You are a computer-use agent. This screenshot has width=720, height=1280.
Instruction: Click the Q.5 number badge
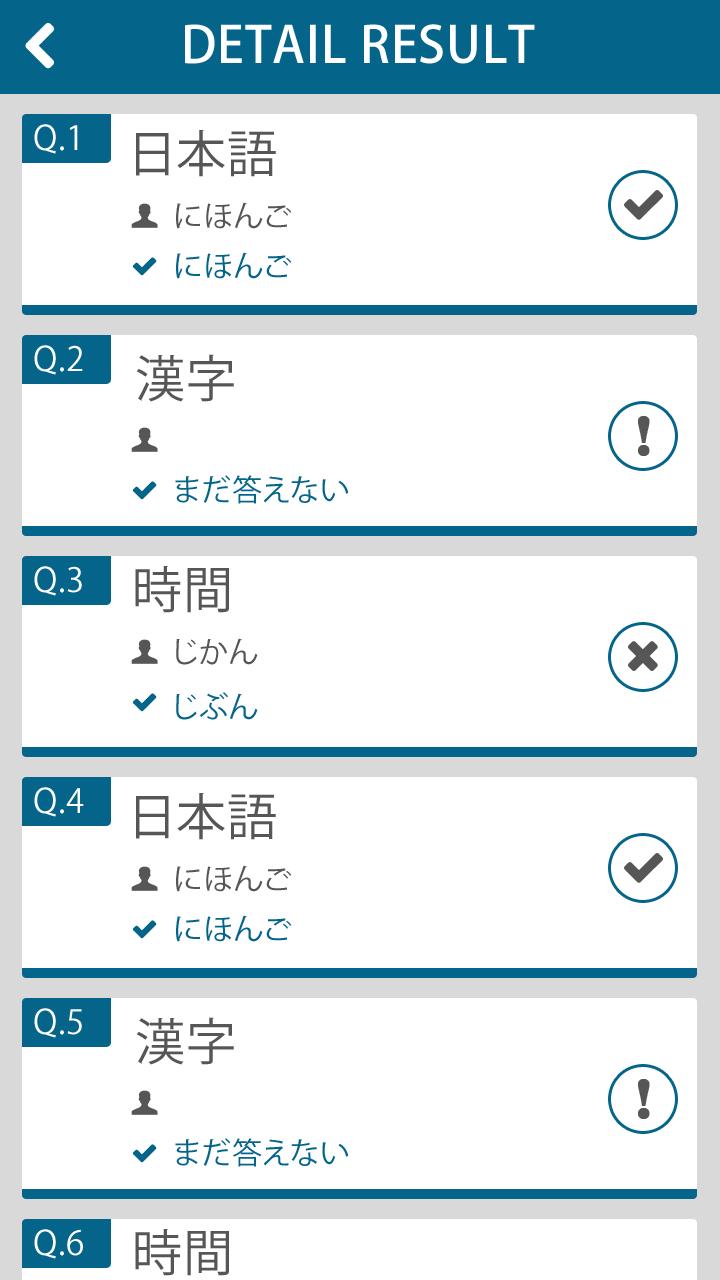65,1021
